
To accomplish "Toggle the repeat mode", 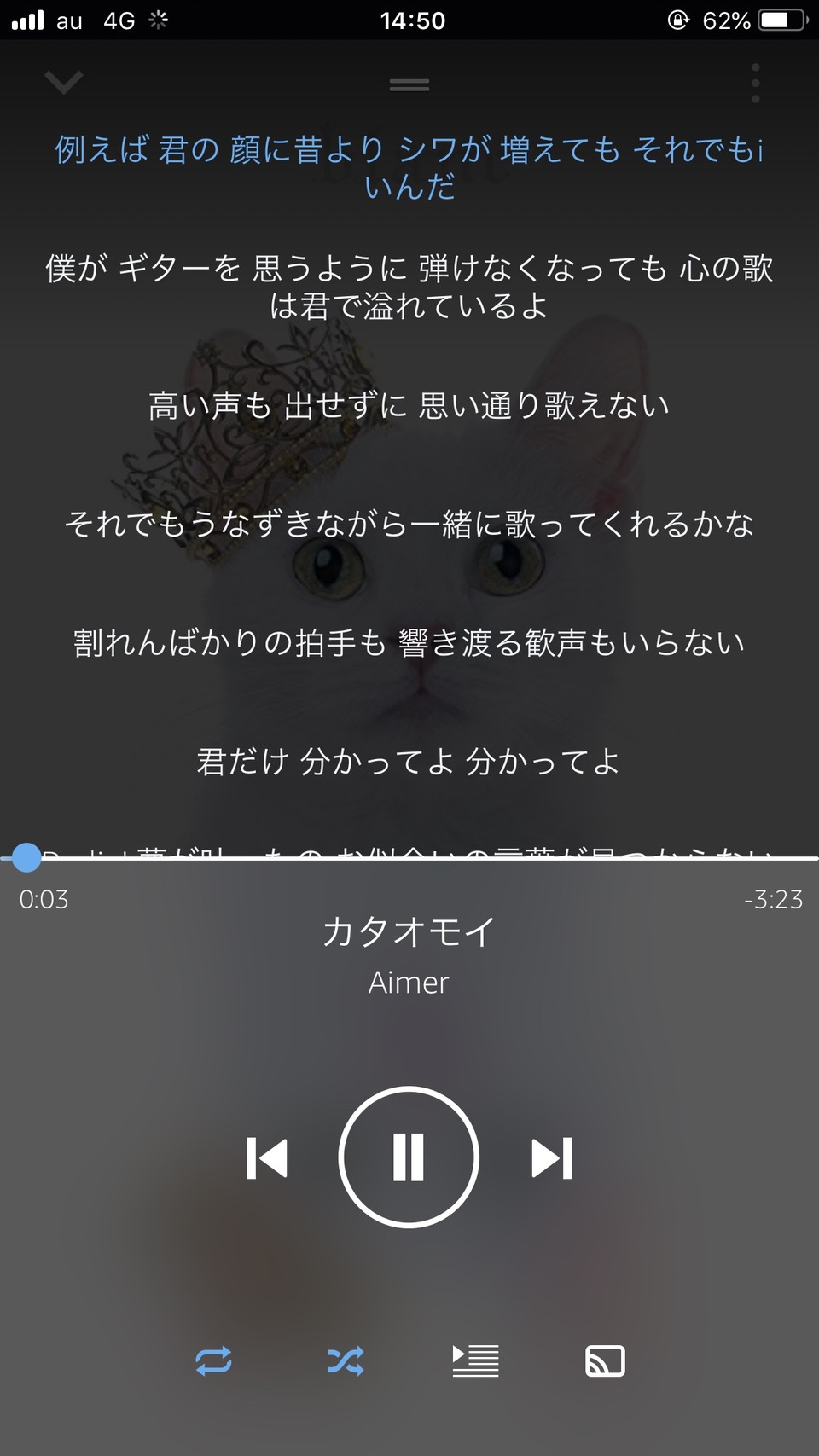I will 213,1360.
